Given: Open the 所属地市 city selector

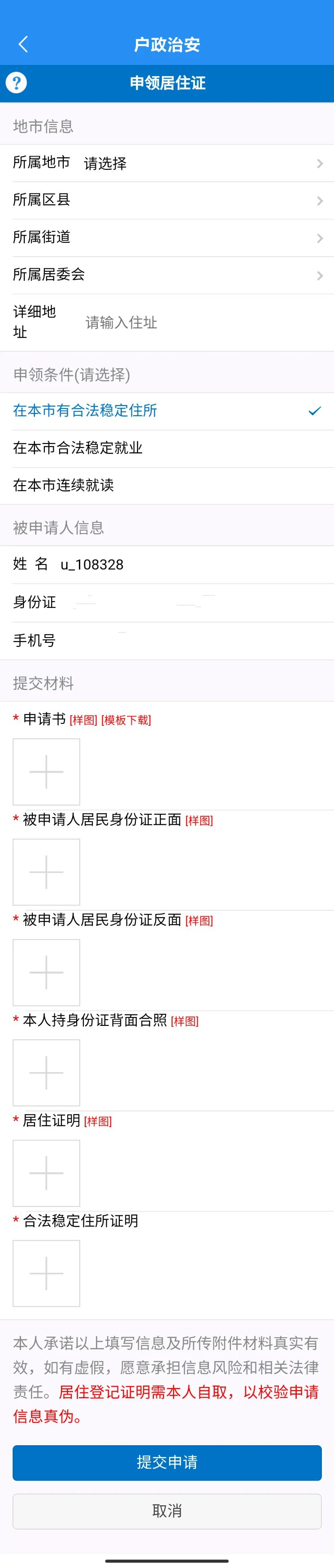Looking at the screenshot, I should [x=167, y=163].
